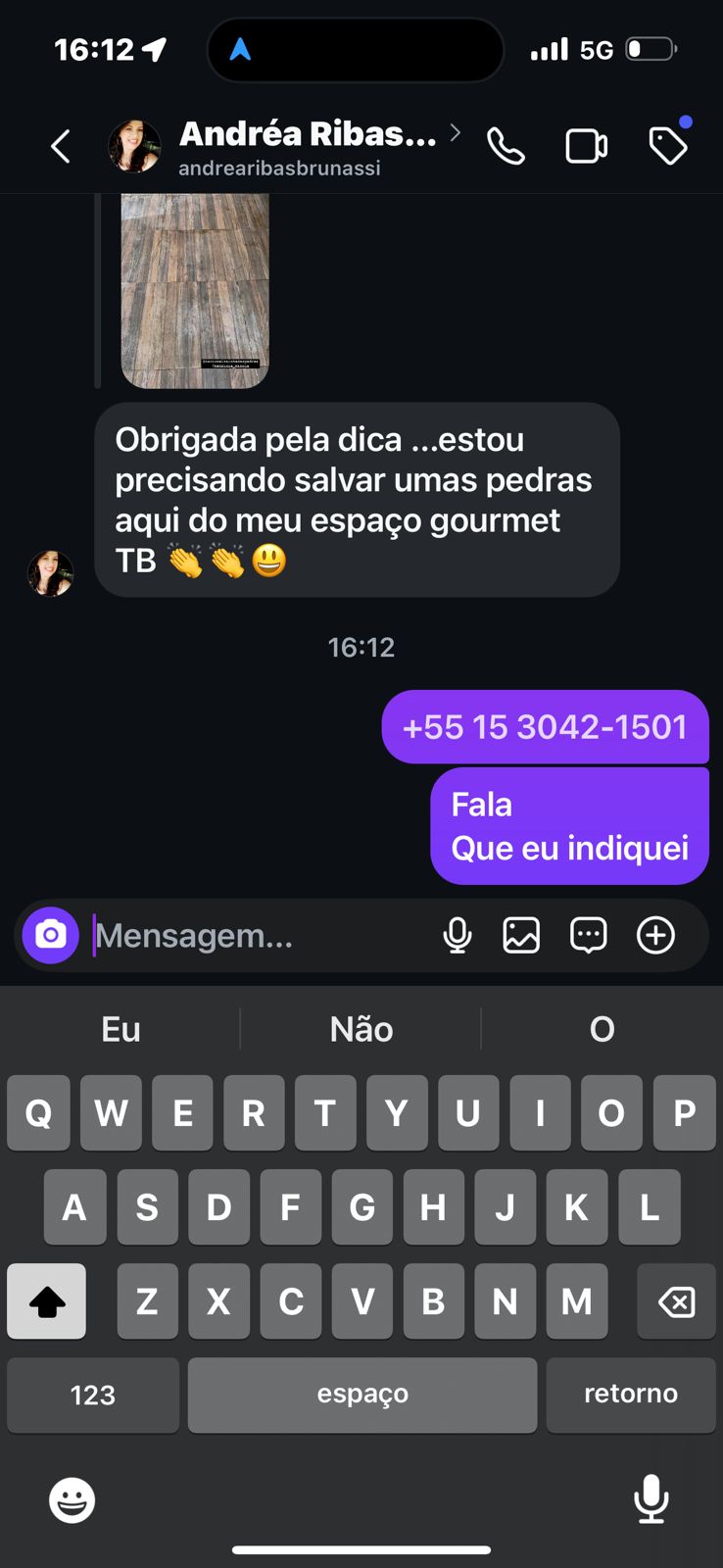
Task: Open the sticker picker icon
Action: 587,935
